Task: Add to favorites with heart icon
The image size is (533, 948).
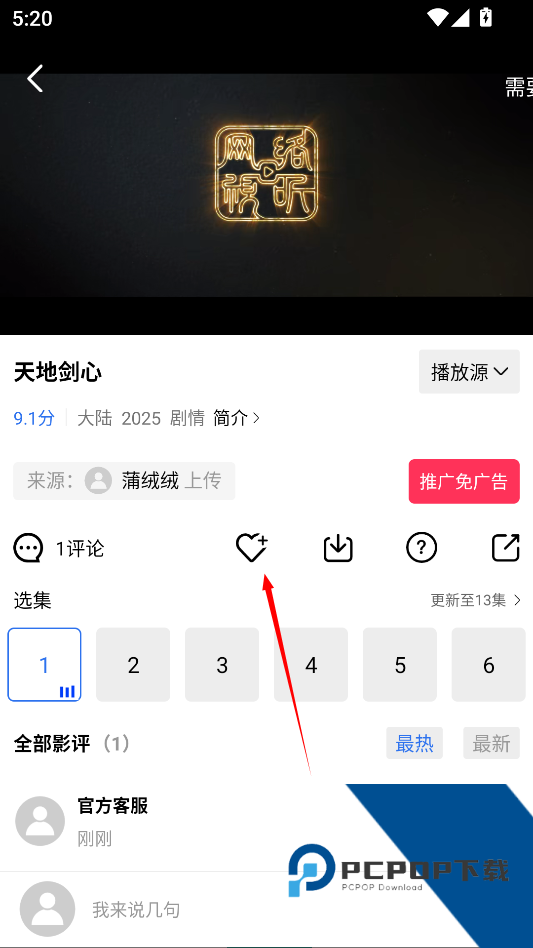Action: (251, 548)
